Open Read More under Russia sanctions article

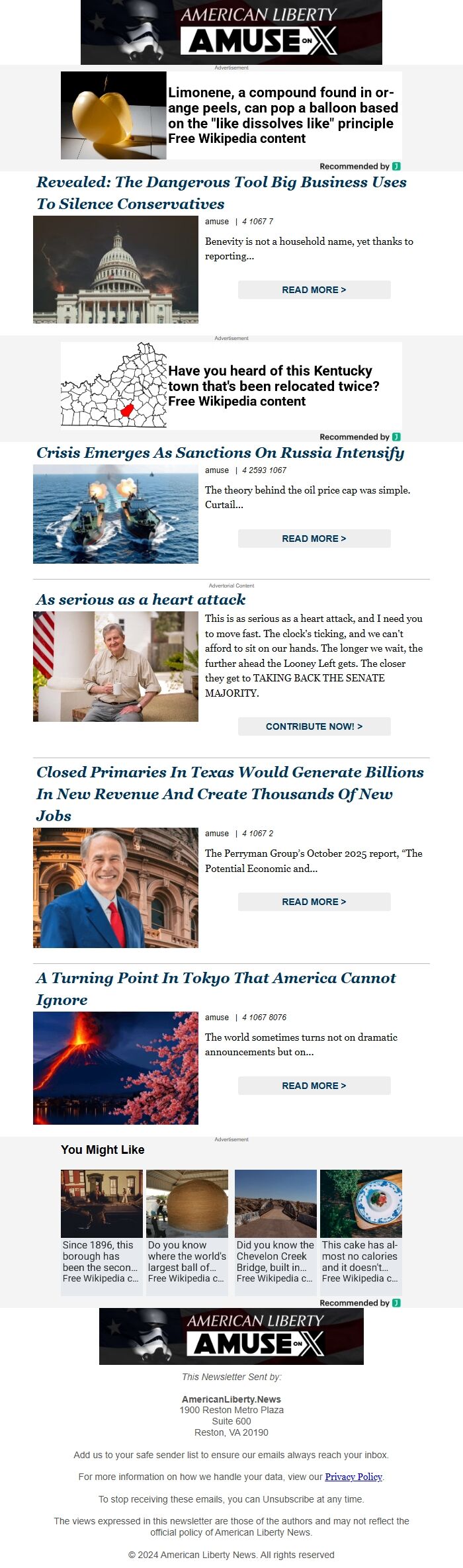[314, 539]
